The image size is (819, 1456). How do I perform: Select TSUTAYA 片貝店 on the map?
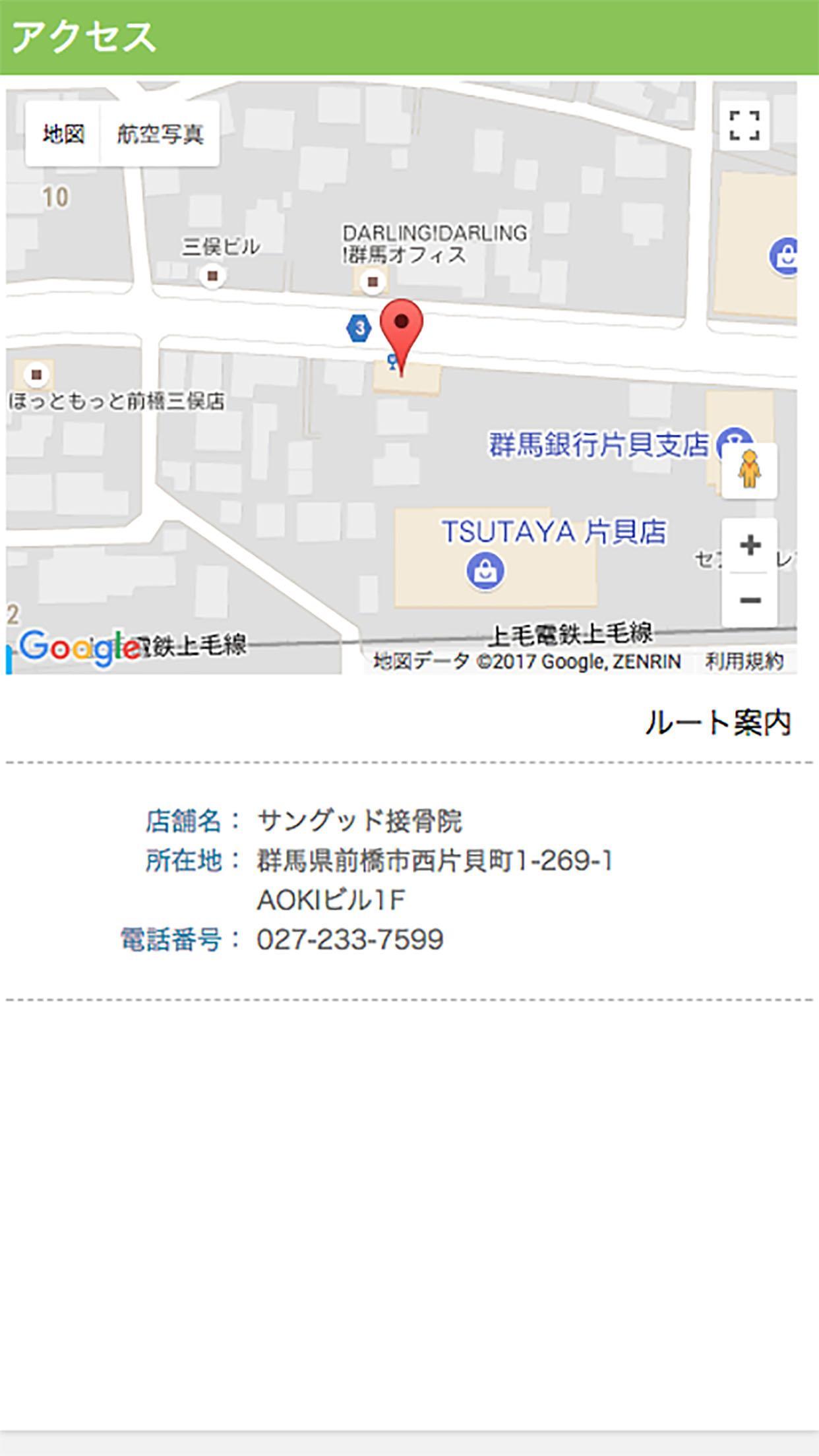[x=486, y=570]
